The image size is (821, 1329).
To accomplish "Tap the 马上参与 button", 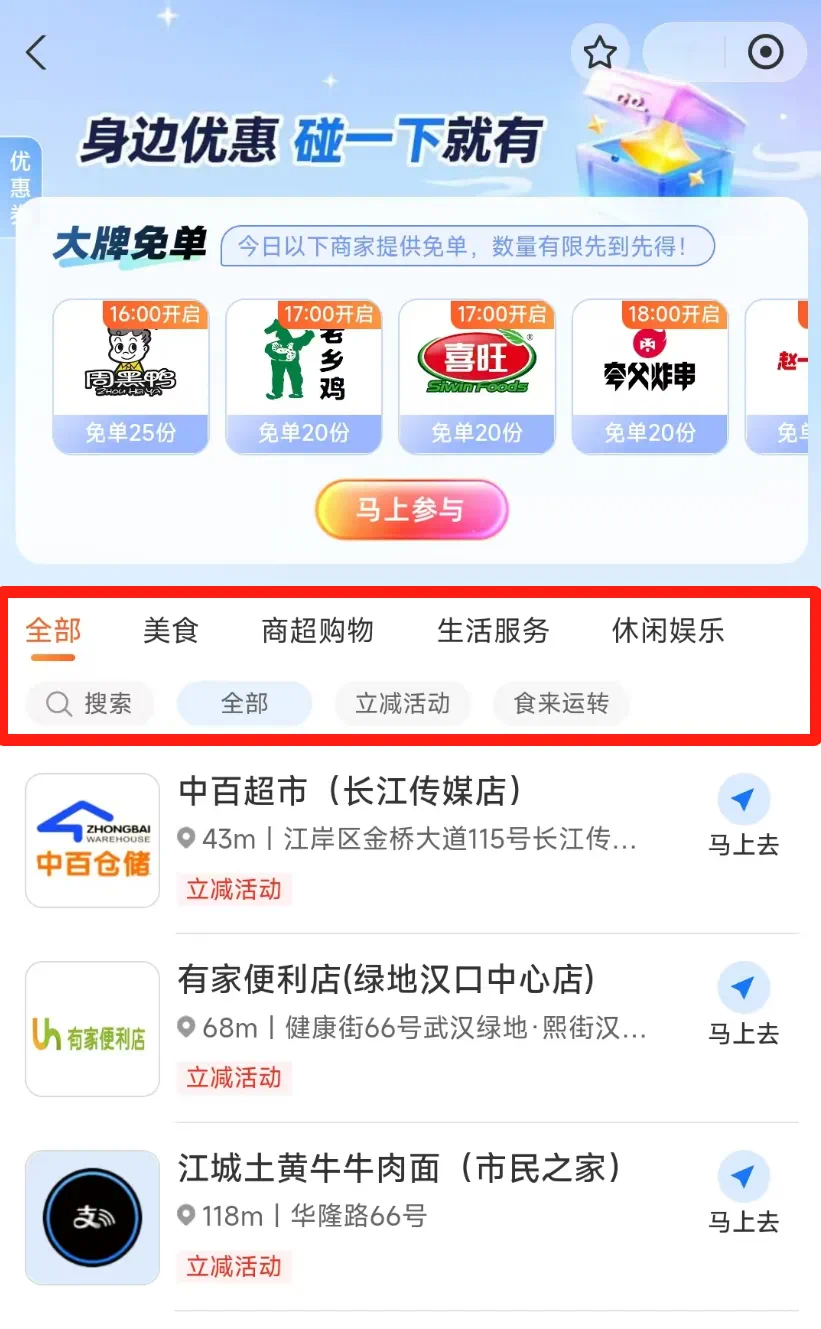I will tap(412, 510).
